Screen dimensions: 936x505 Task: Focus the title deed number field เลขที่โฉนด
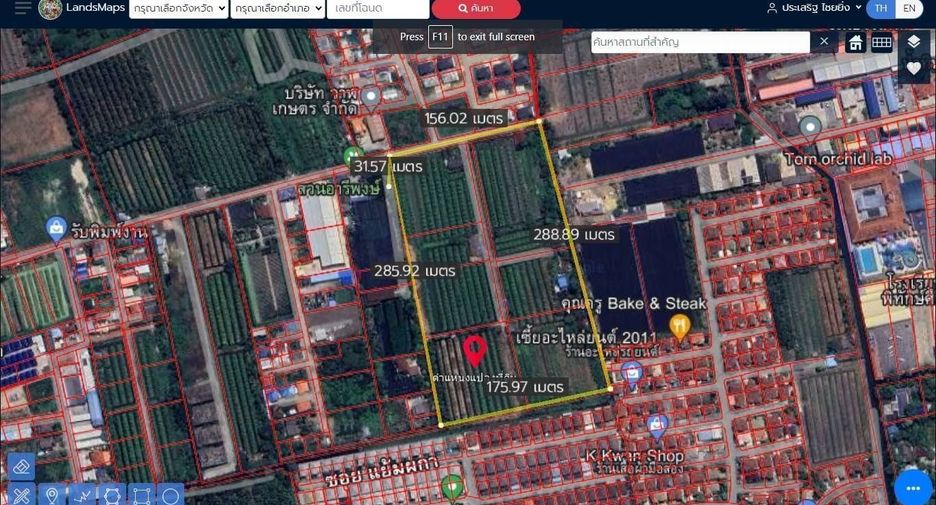(x=378, y=8)
